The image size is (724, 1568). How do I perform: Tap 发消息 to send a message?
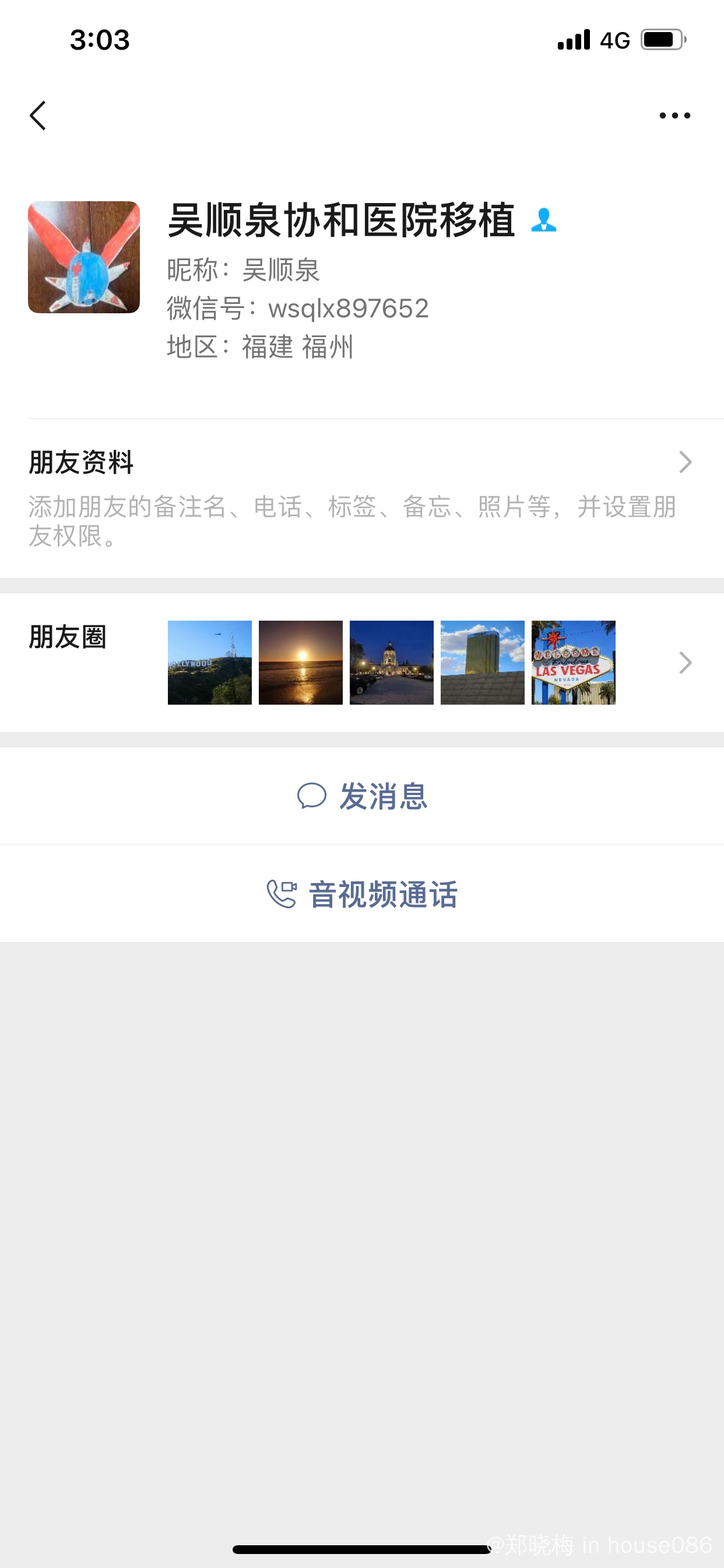pyautogui.click(x=363, y=796)
